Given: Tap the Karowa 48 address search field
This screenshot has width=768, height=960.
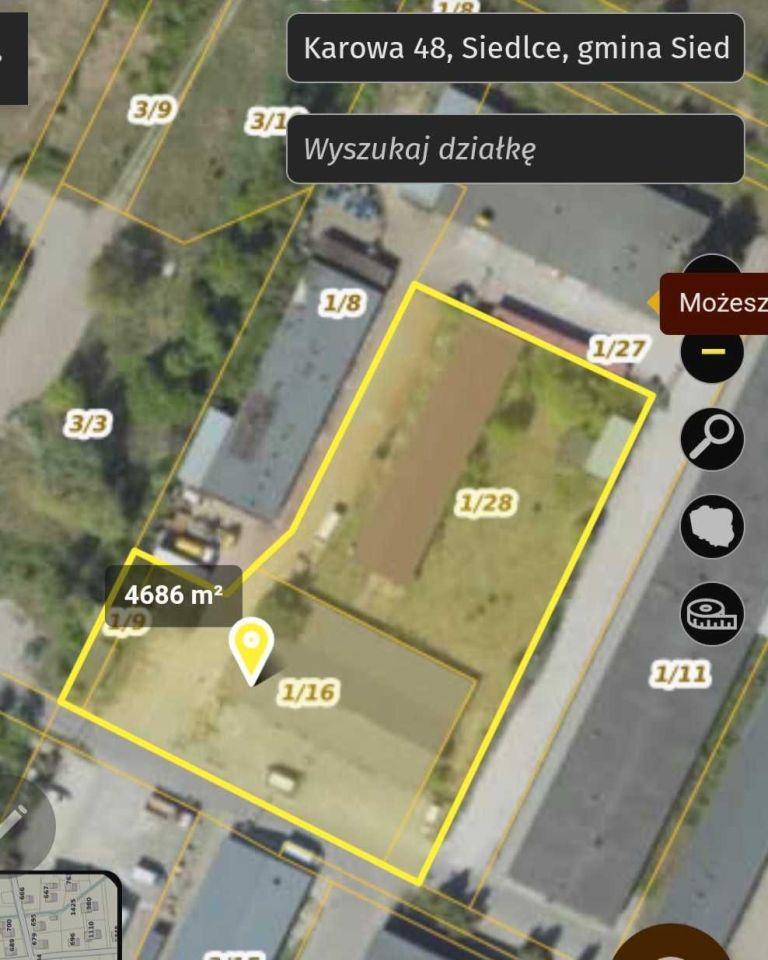Looking at the screenshot, I should point(515,48).
